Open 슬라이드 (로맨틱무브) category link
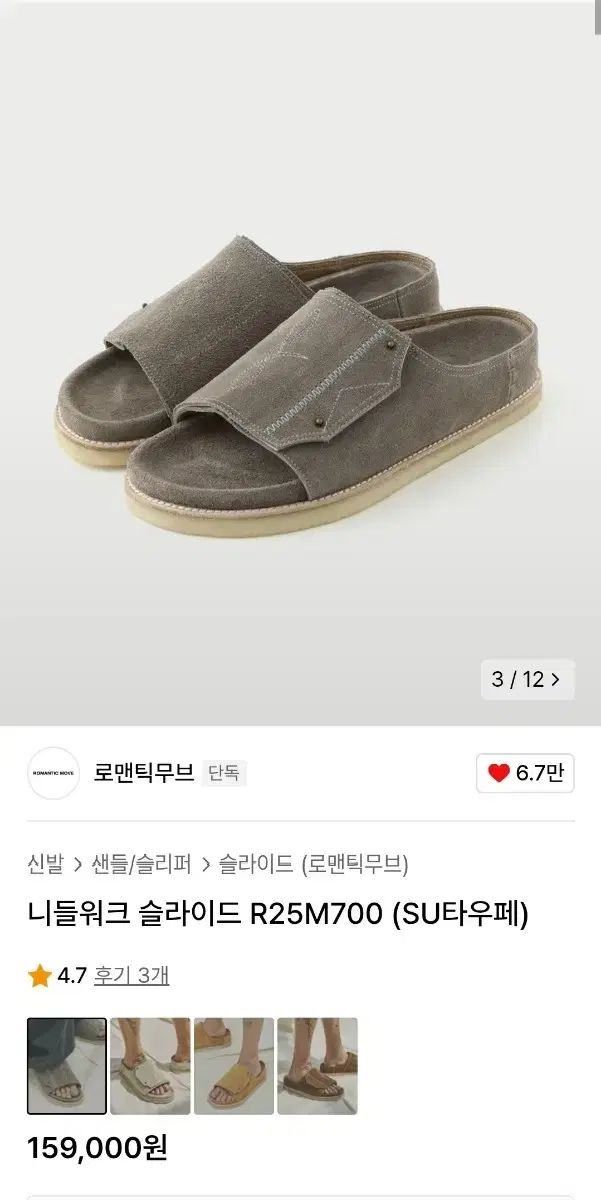 pyautogui.click(x=313, y=863)
